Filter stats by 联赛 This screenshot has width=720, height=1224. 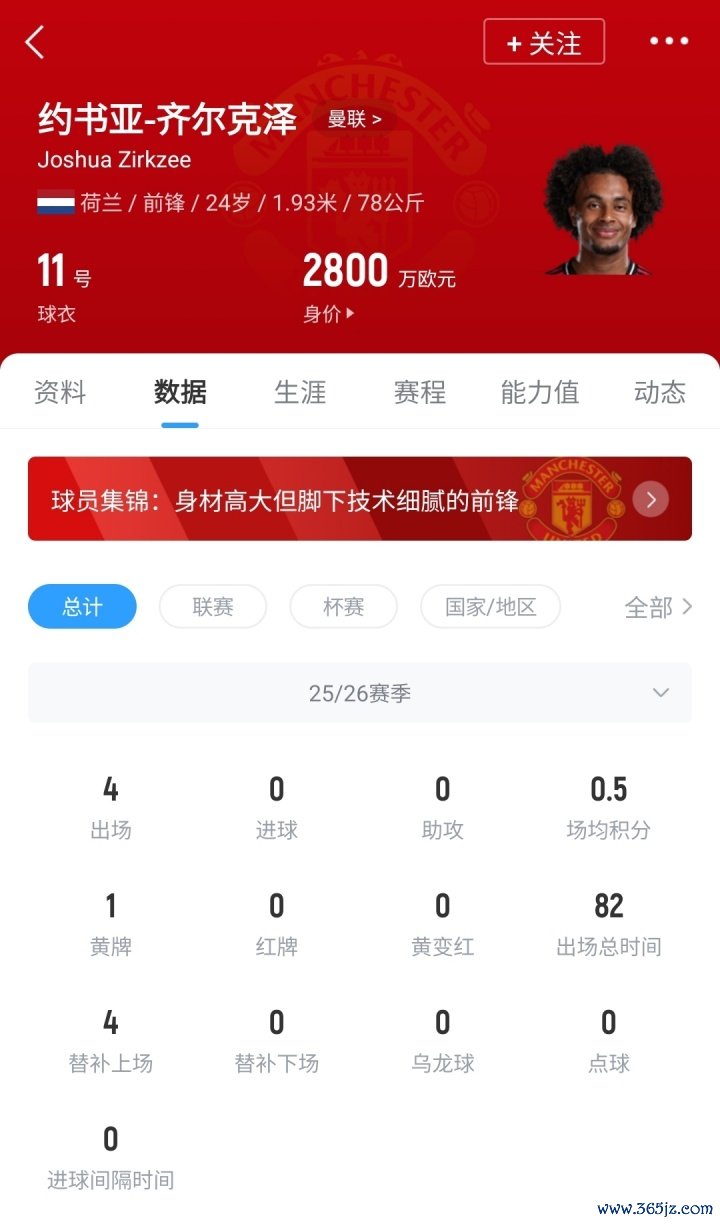213,606
